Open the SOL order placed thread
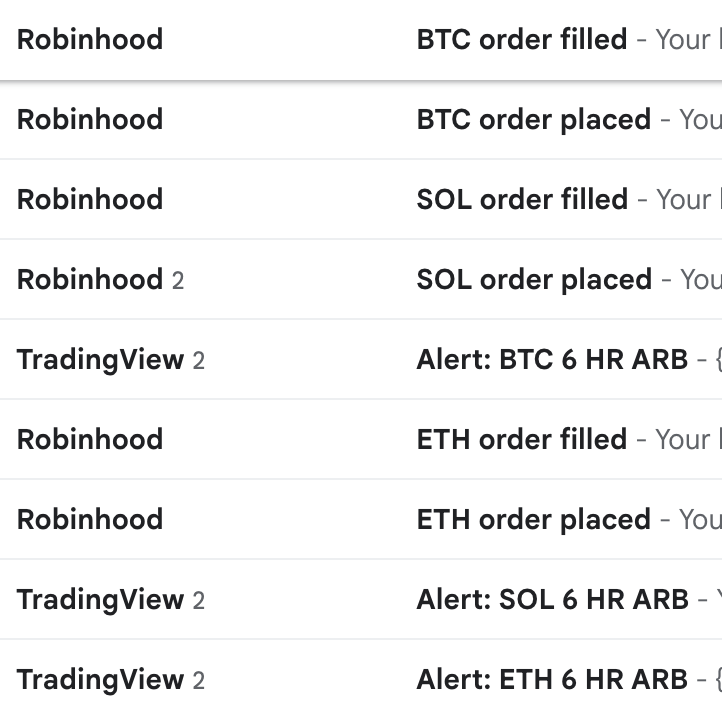Image resolution: width=722 pixels, height=714 pixels. [x=534, y=280]
